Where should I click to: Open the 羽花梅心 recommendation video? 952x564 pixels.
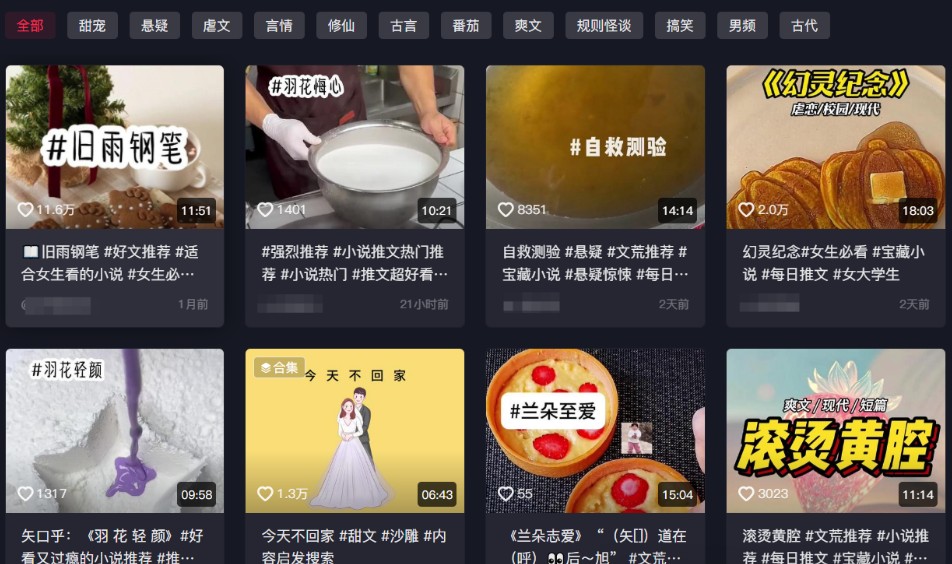(355, 147)
